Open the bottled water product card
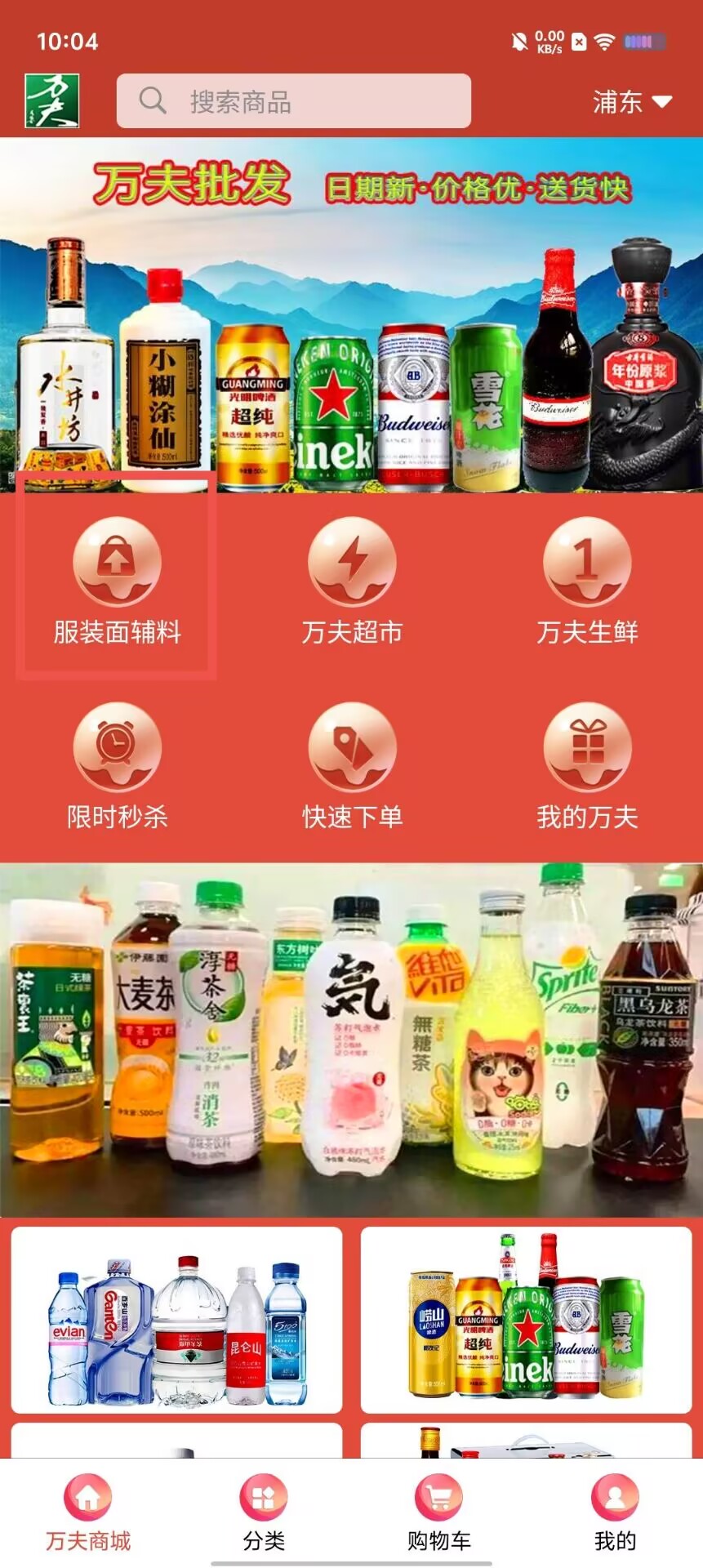This screenshot has width=703, height=1568. [x=176, y=1320]
